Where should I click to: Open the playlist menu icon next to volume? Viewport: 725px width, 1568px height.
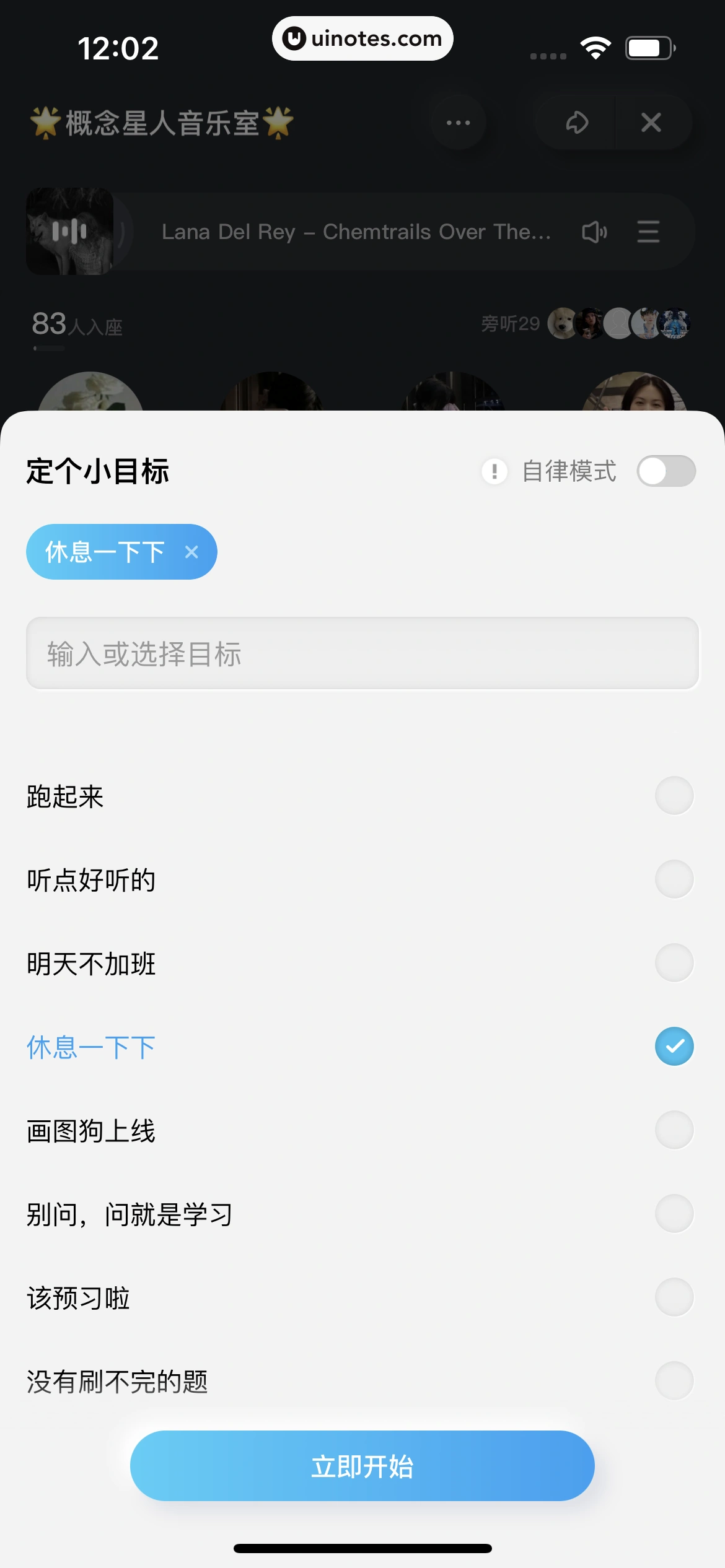(647, 232)
